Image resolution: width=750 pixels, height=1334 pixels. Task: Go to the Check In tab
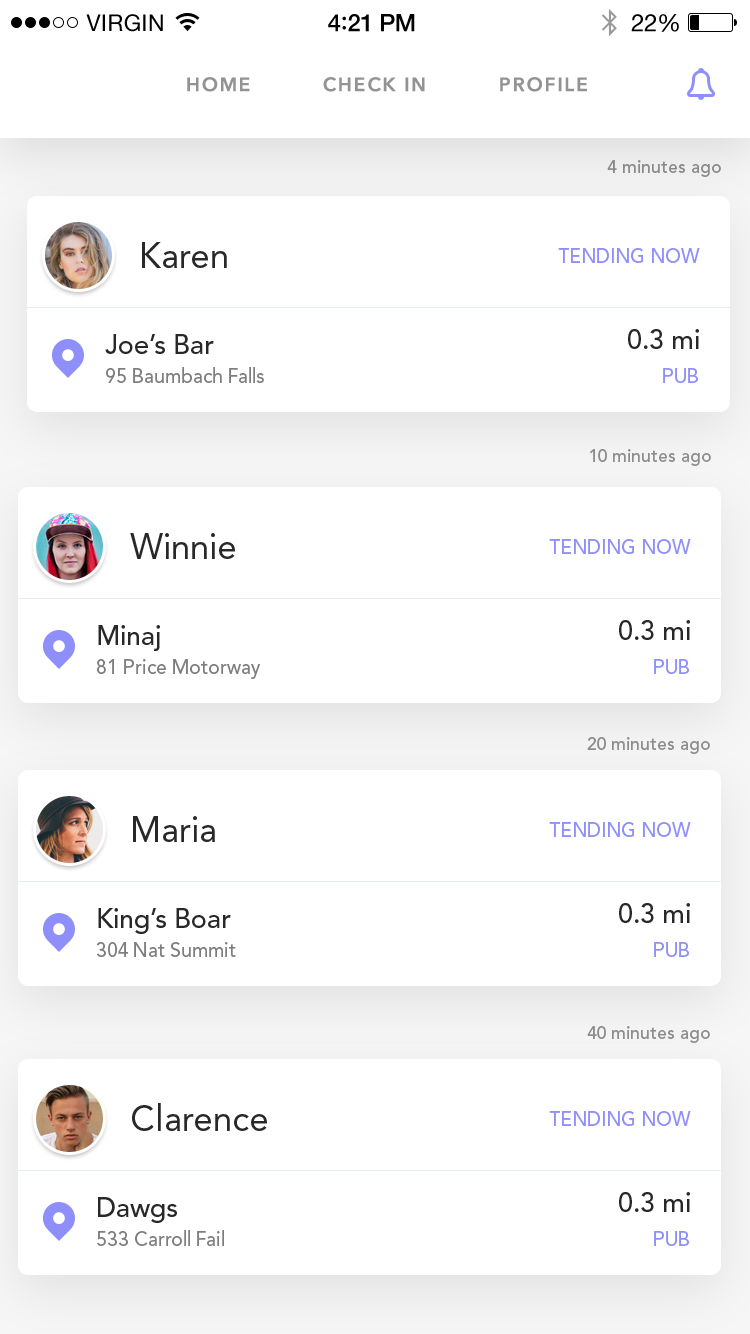click(374, 85)
